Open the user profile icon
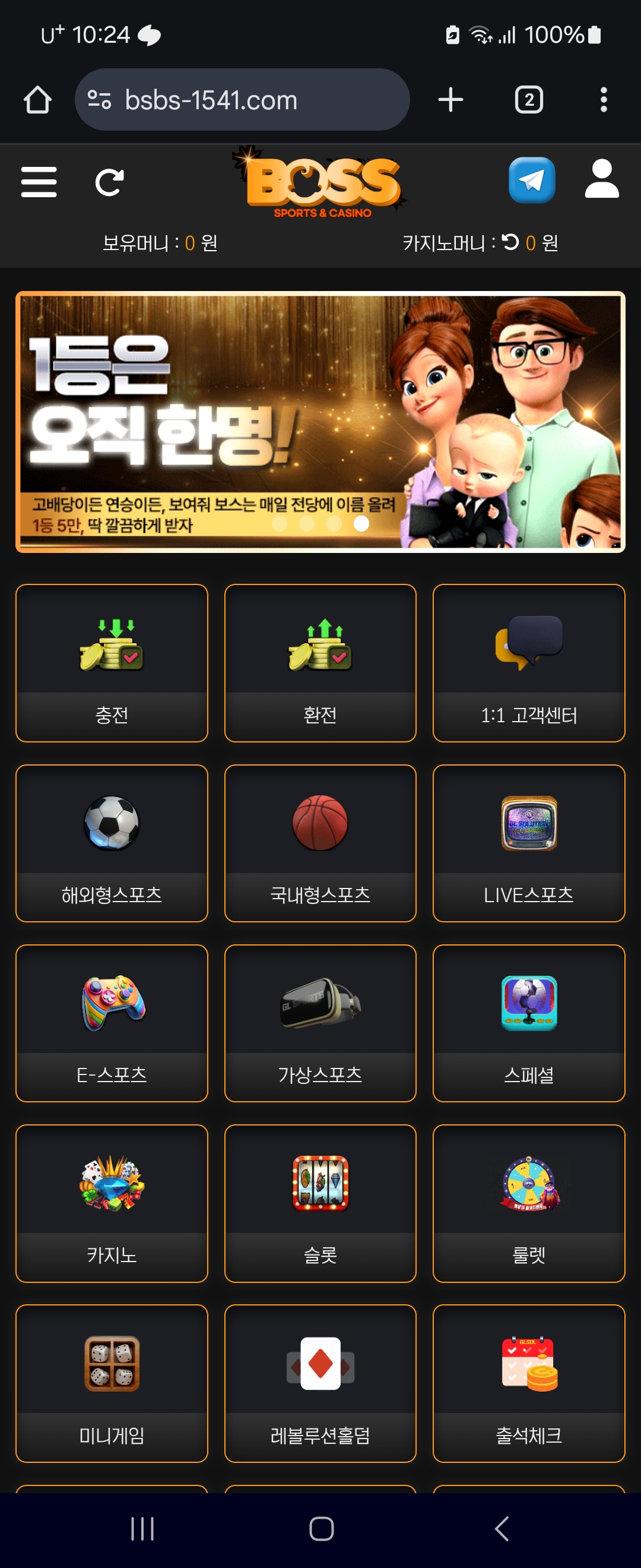Viewport: 641px width, 1568px height. tap(601, 179)
